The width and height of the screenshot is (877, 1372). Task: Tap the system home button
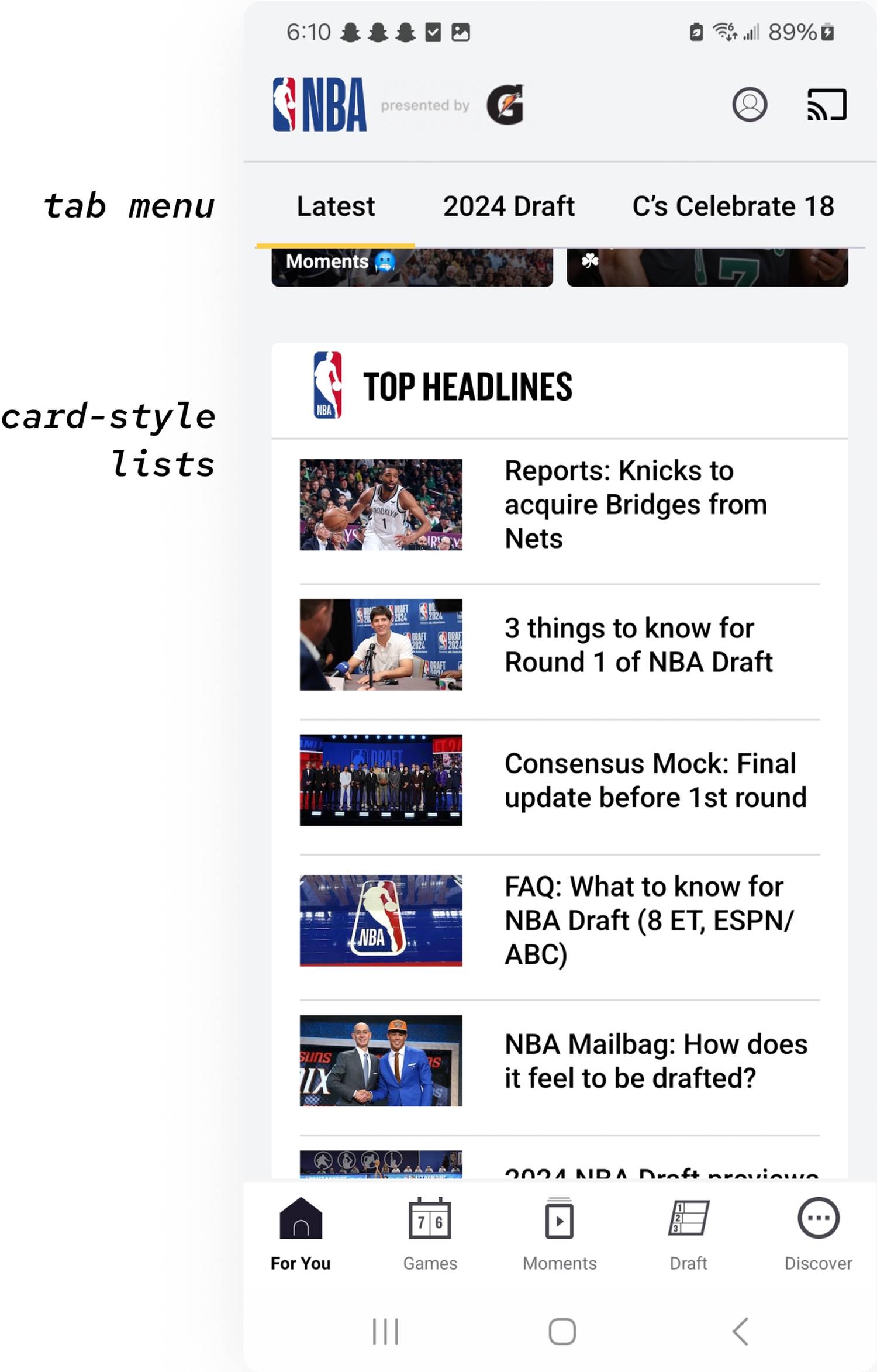(562, 1332)
